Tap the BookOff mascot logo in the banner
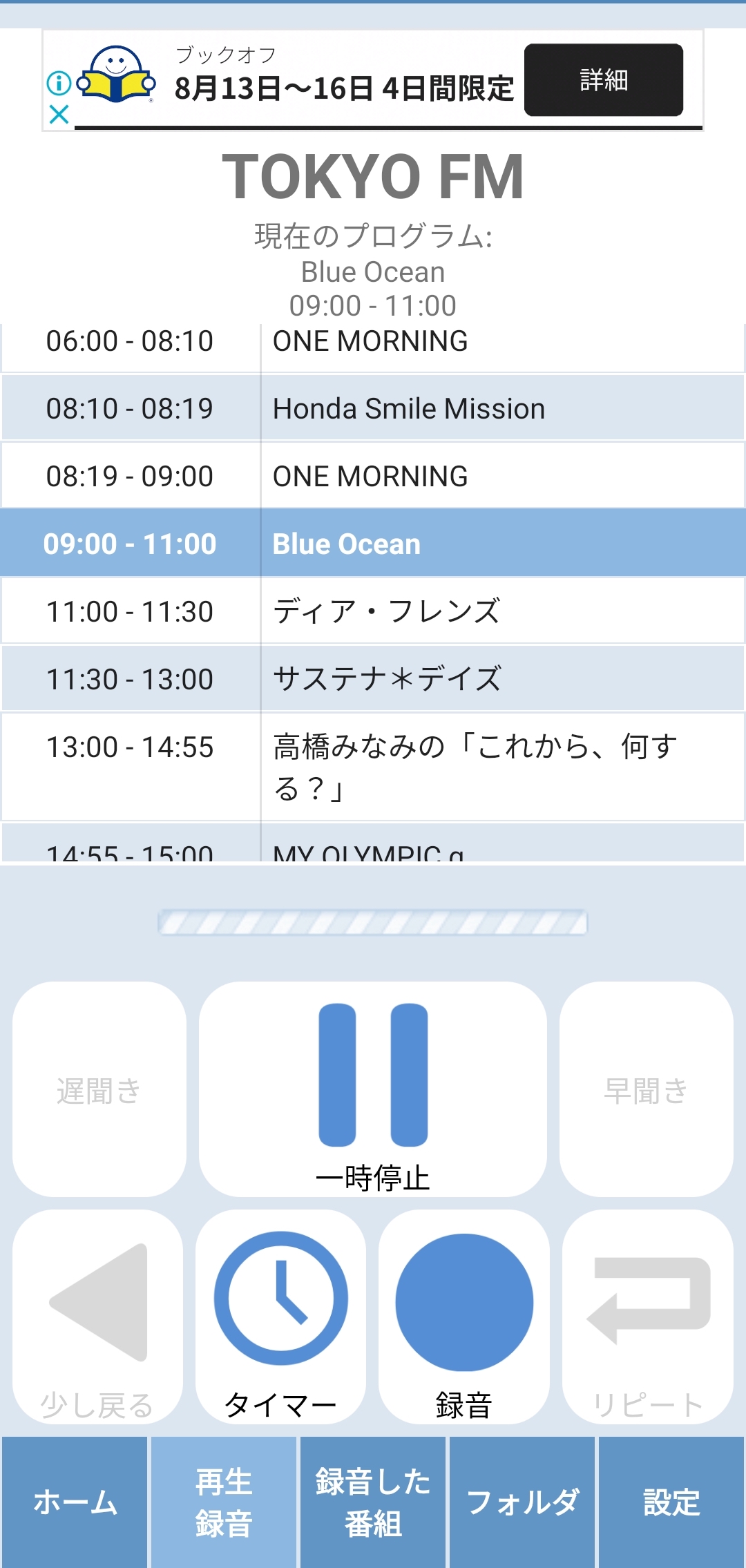746x1568 pixels. [x=116, y=78]
